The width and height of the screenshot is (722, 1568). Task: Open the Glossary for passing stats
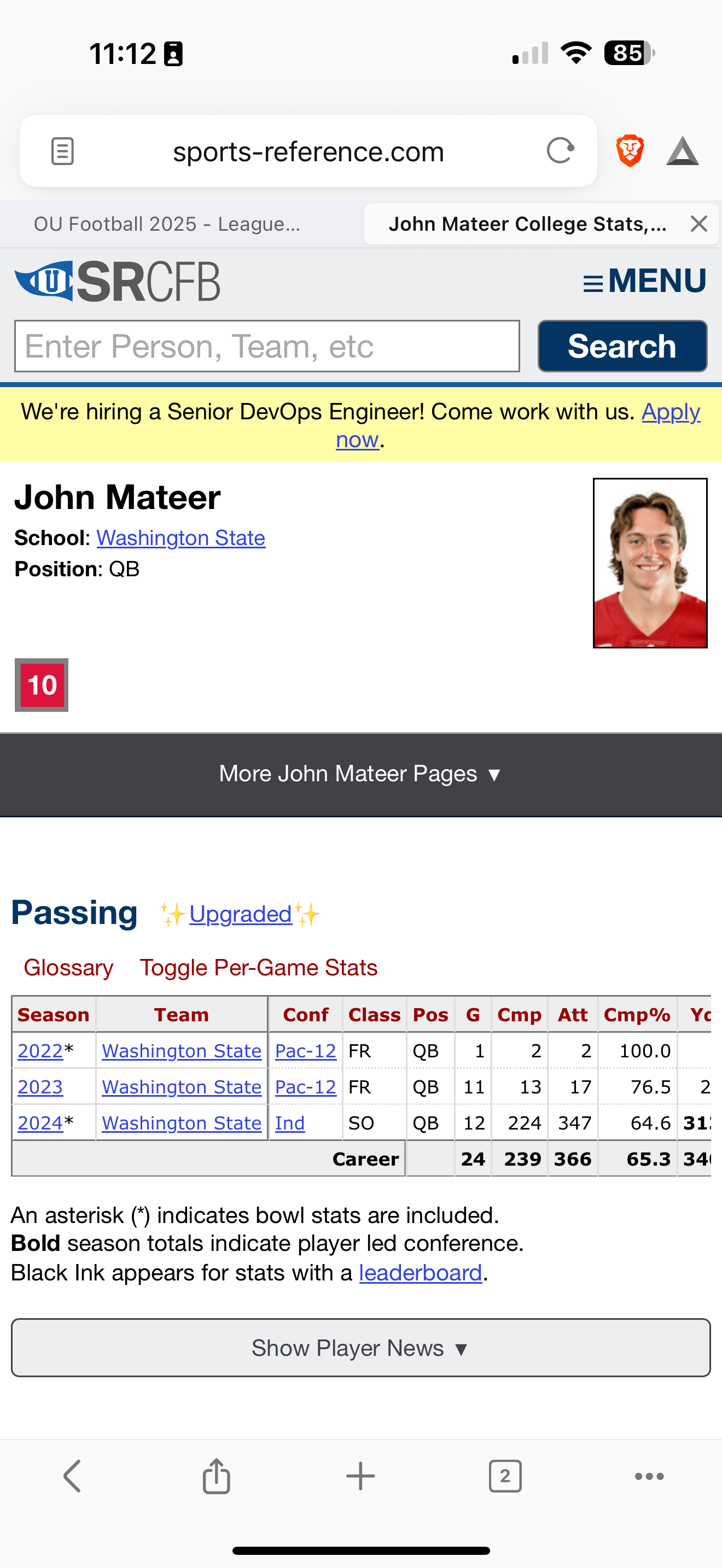tap(68, 968)
